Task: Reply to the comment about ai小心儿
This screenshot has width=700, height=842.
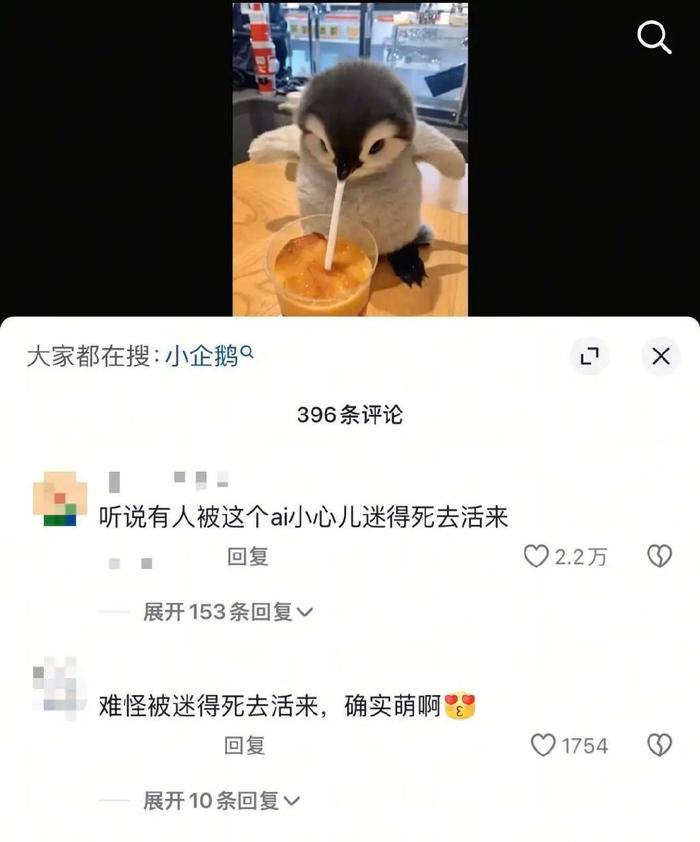Action: (247, 557)
